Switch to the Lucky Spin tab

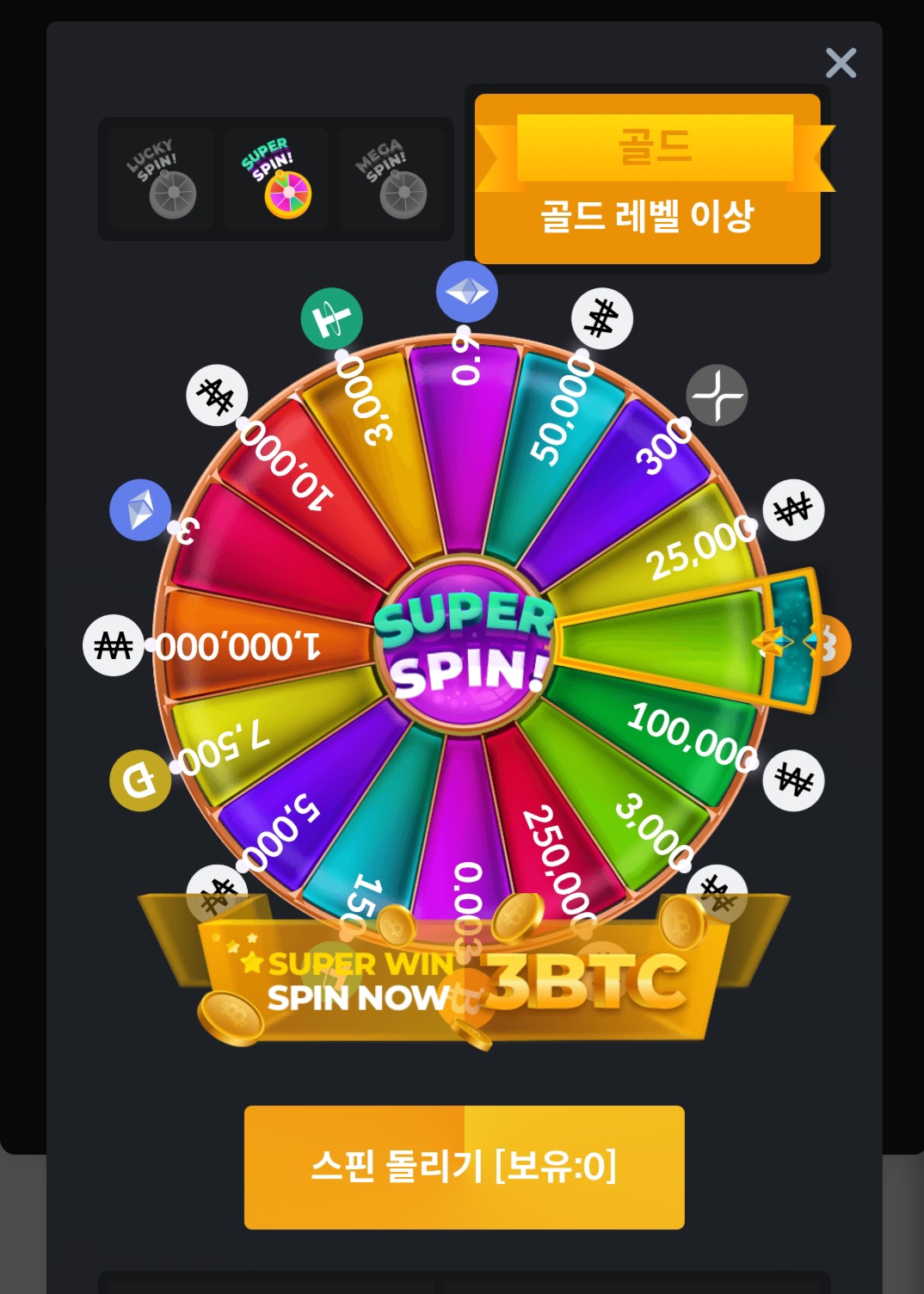[161, 179]
